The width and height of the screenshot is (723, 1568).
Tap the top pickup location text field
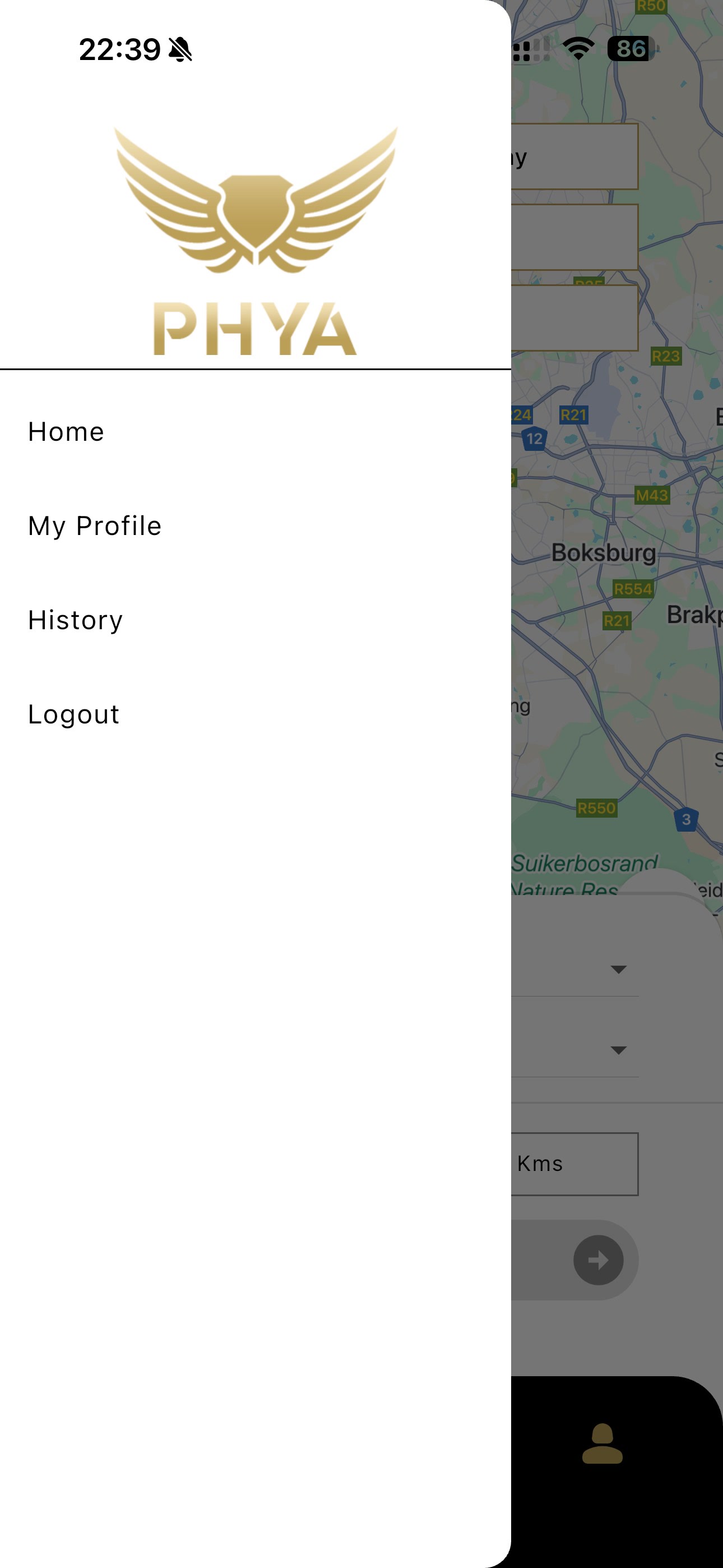575,157
